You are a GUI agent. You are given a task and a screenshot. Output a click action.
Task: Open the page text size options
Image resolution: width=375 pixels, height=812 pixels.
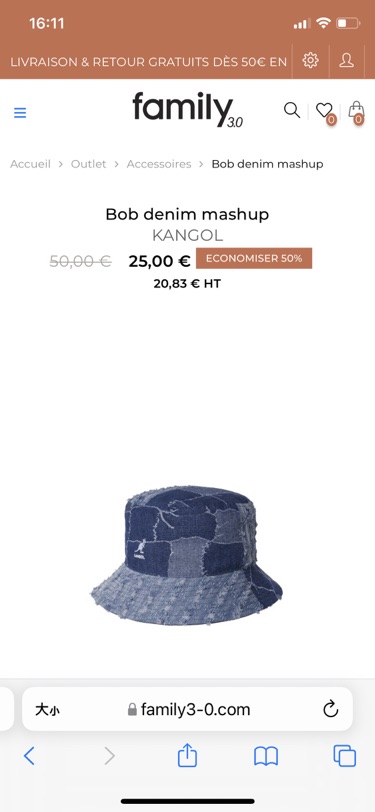47,709
